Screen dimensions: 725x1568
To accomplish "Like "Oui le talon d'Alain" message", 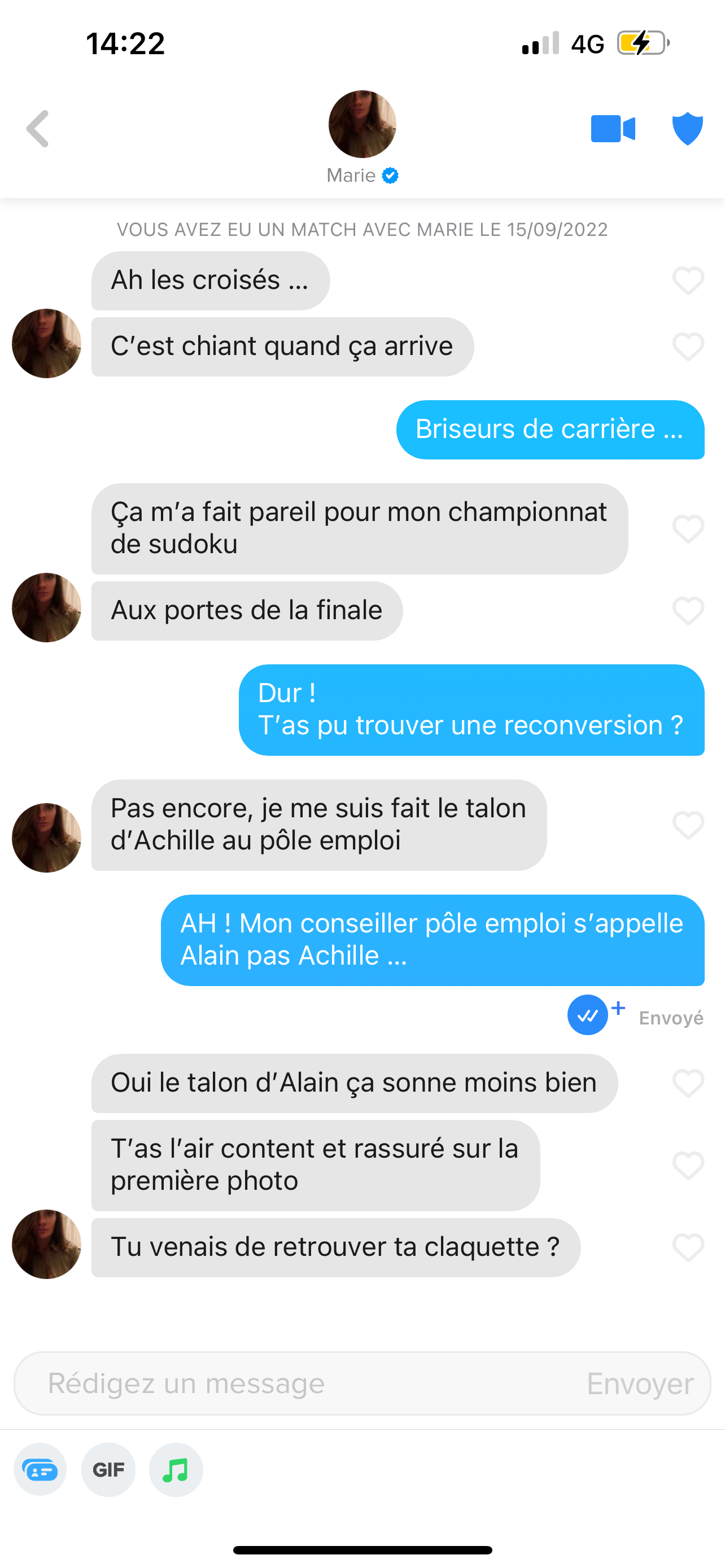I will coord(688,1083).
